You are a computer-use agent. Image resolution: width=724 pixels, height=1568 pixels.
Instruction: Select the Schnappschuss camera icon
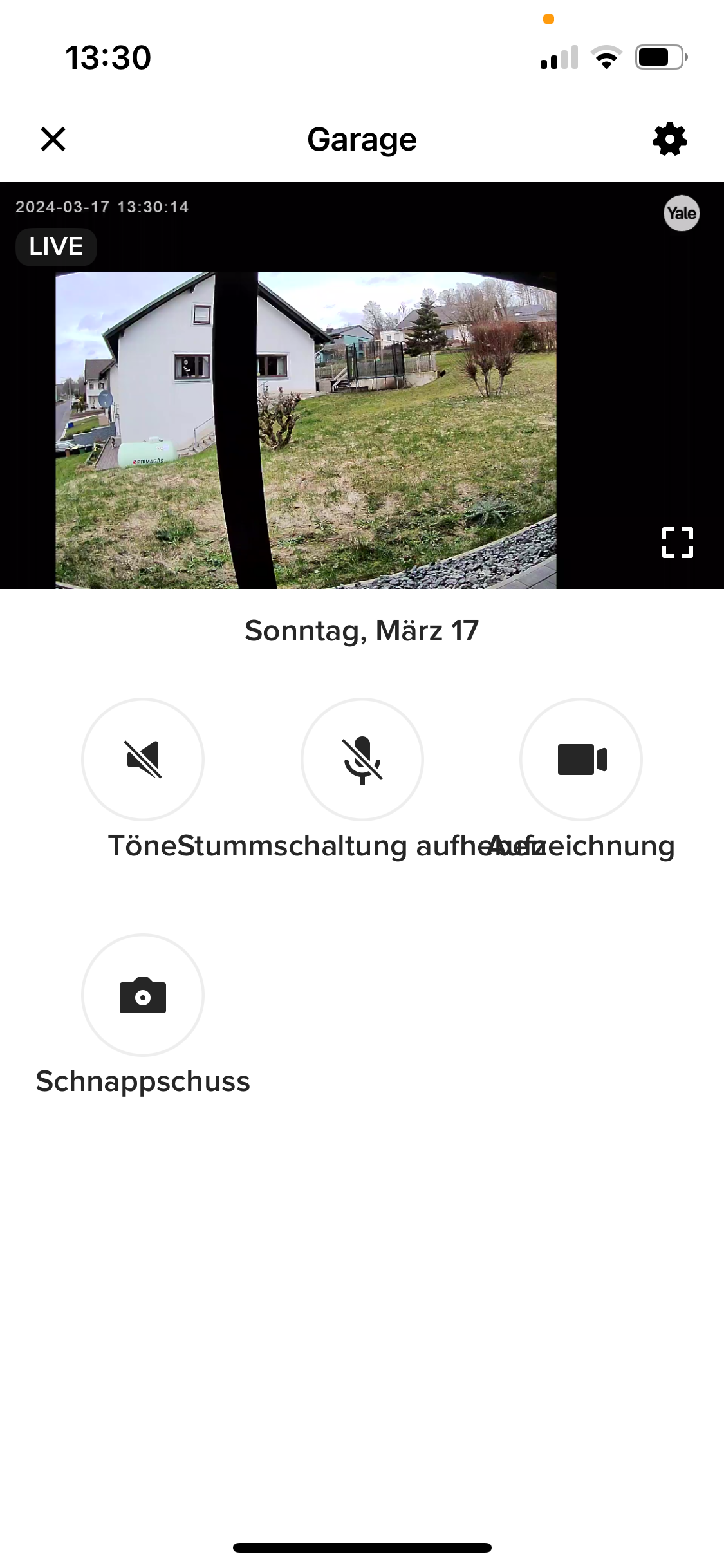click(x=143, y=995)
